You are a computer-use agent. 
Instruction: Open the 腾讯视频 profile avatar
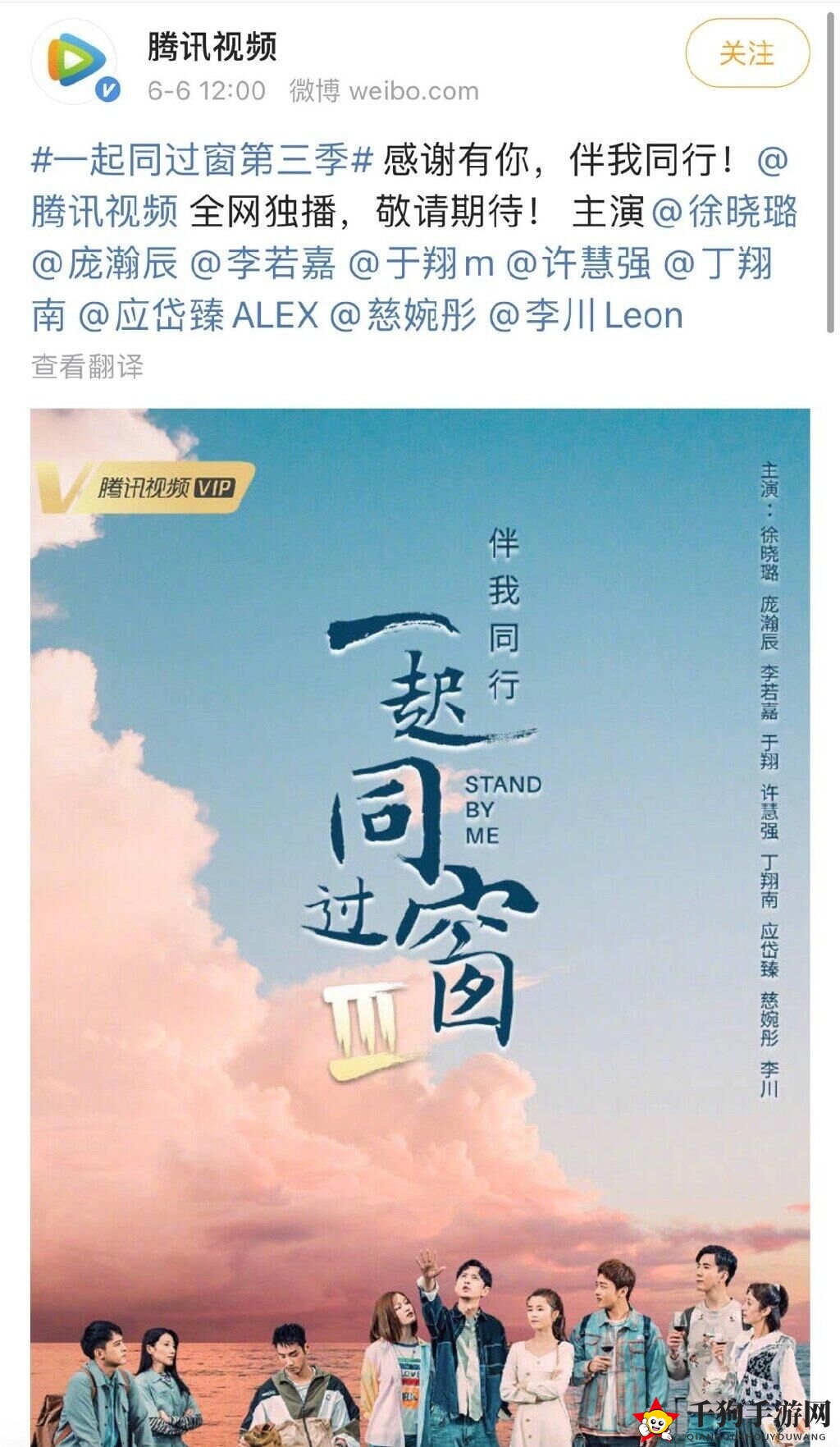pyautogui.click(x=75, y=64)
